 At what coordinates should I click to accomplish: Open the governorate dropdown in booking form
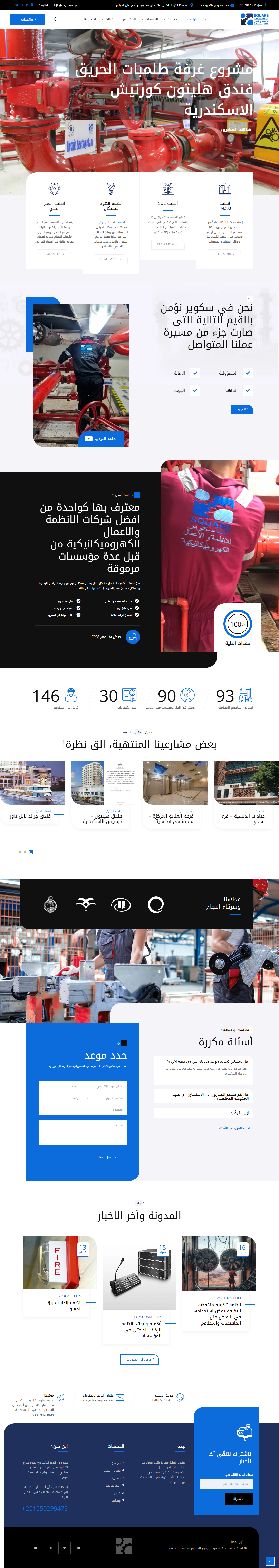[105, 1098]
